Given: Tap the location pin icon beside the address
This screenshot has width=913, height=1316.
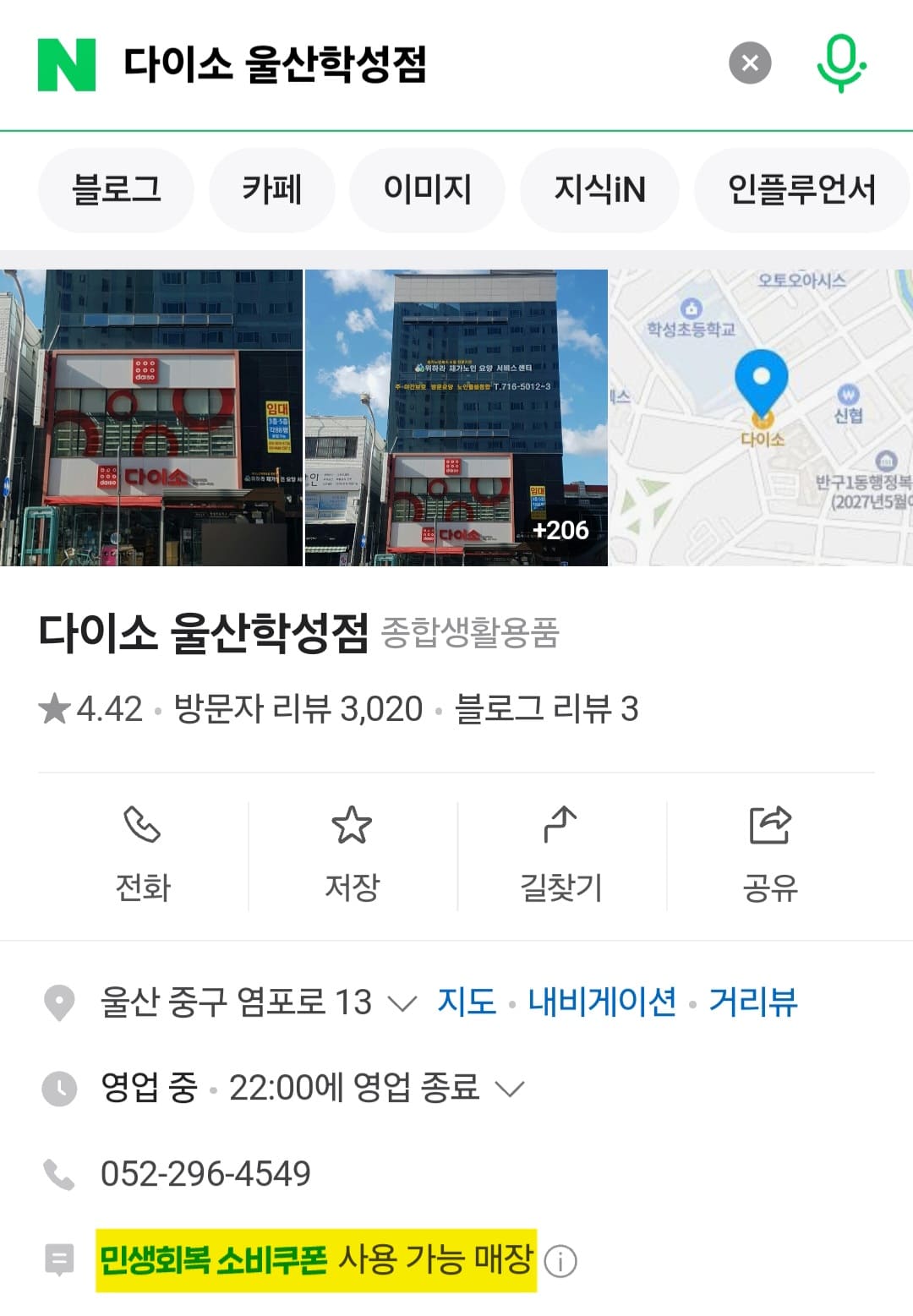Looking at the screenshot, I should click(x=59, y=1002).
